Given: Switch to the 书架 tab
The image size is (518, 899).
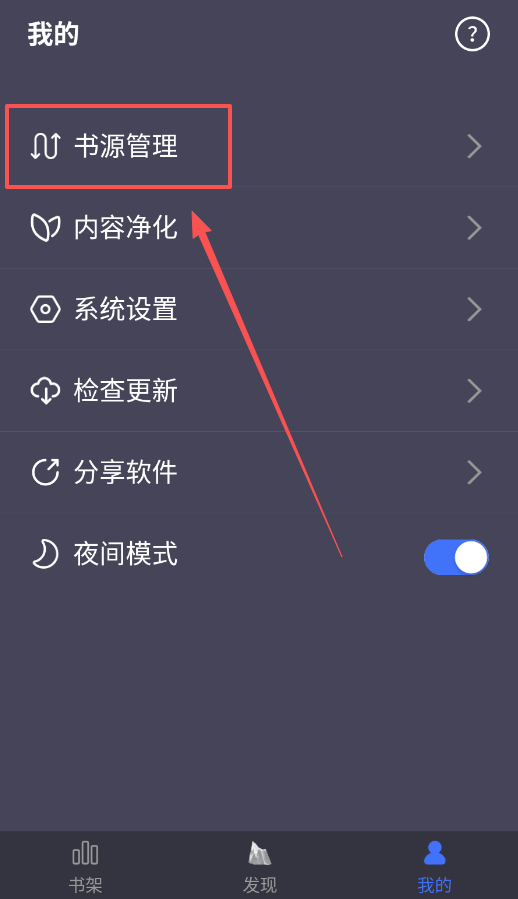Looking at the screenshot, I should click(x=85, y=866).
